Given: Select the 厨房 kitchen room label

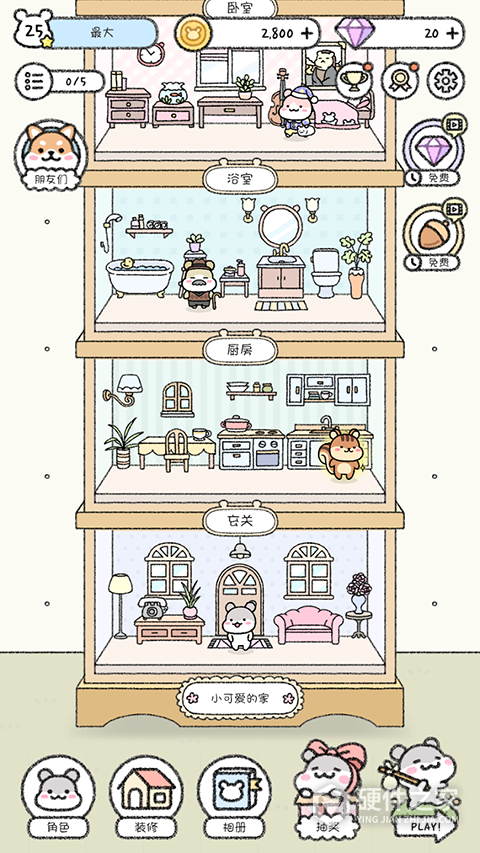Looking at the screenshot, I should (x=240, y=348).
